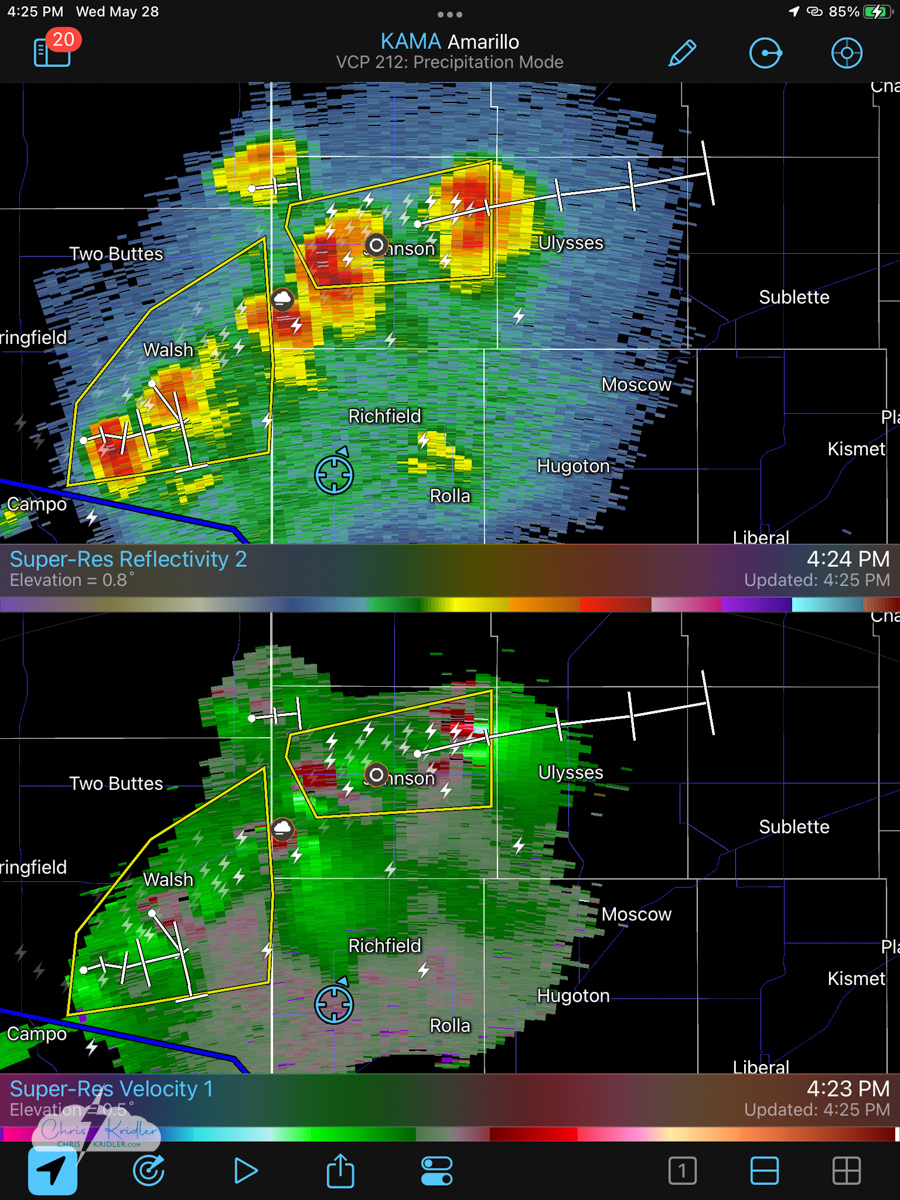Select Super-Res Reflectivity 2 product label

pyautogui.click(x=128, y=559)
